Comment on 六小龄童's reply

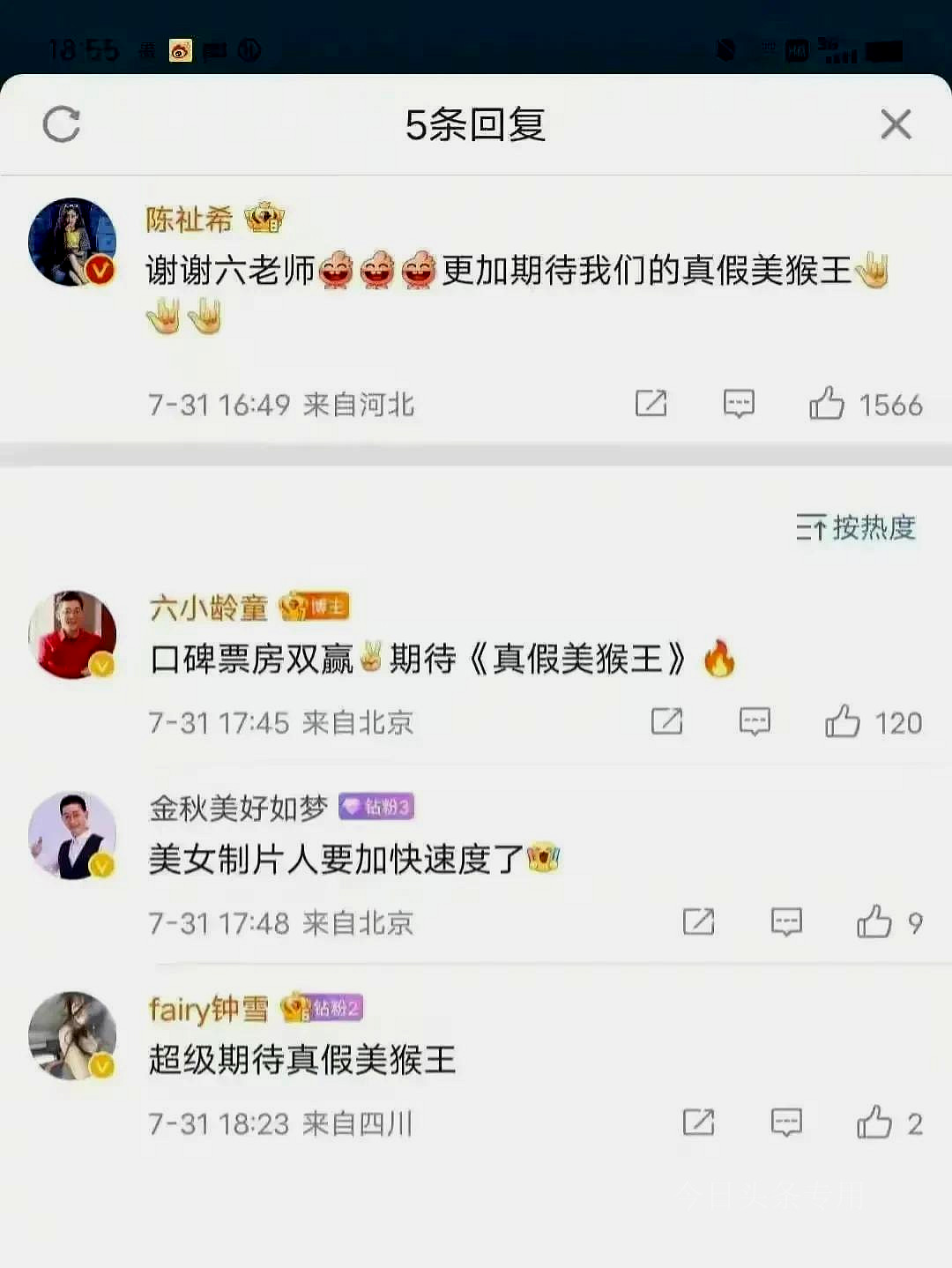pyautogui.click(x=755, y=722)
